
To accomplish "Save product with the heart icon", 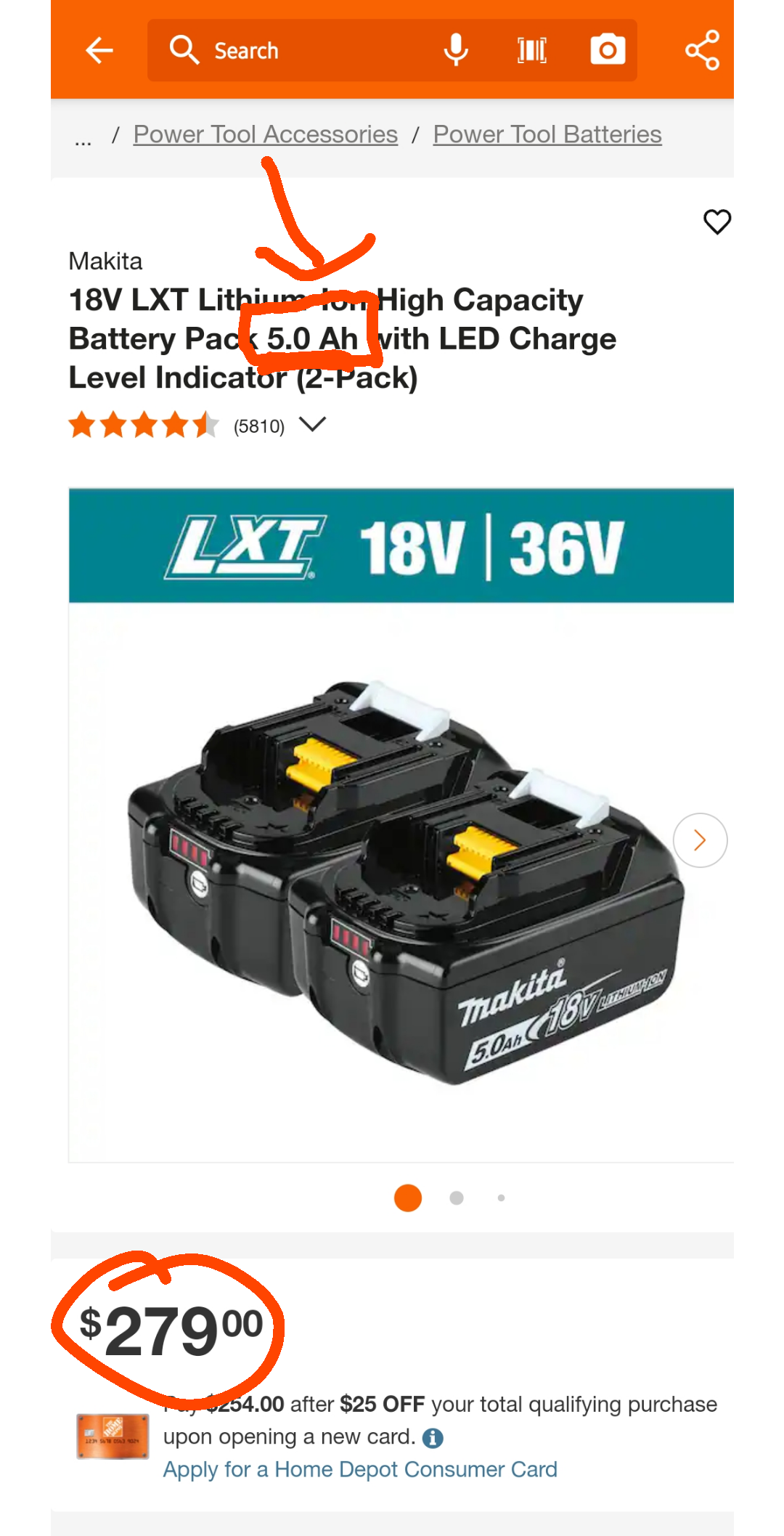I will coord(716,222).
